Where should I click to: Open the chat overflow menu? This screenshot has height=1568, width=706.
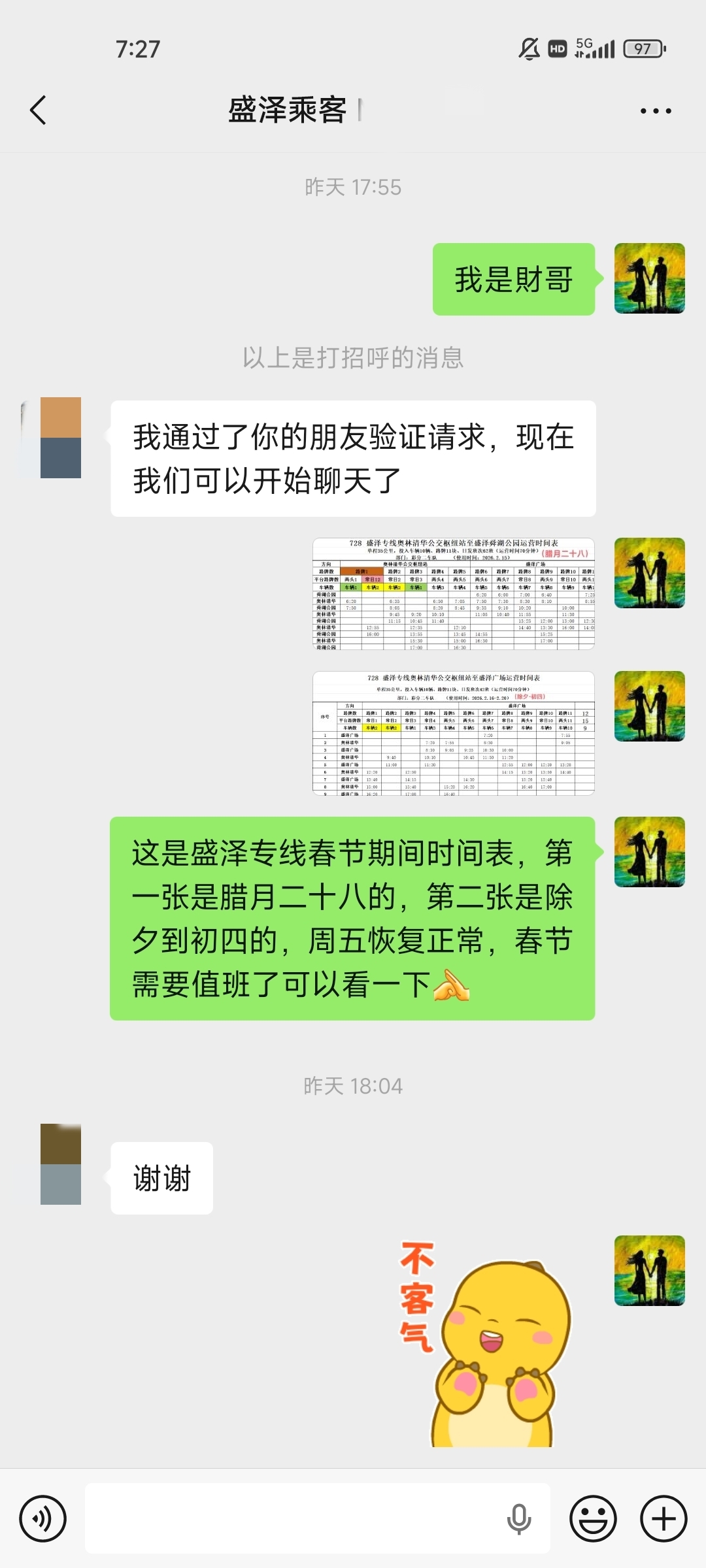tap(656, 111)
